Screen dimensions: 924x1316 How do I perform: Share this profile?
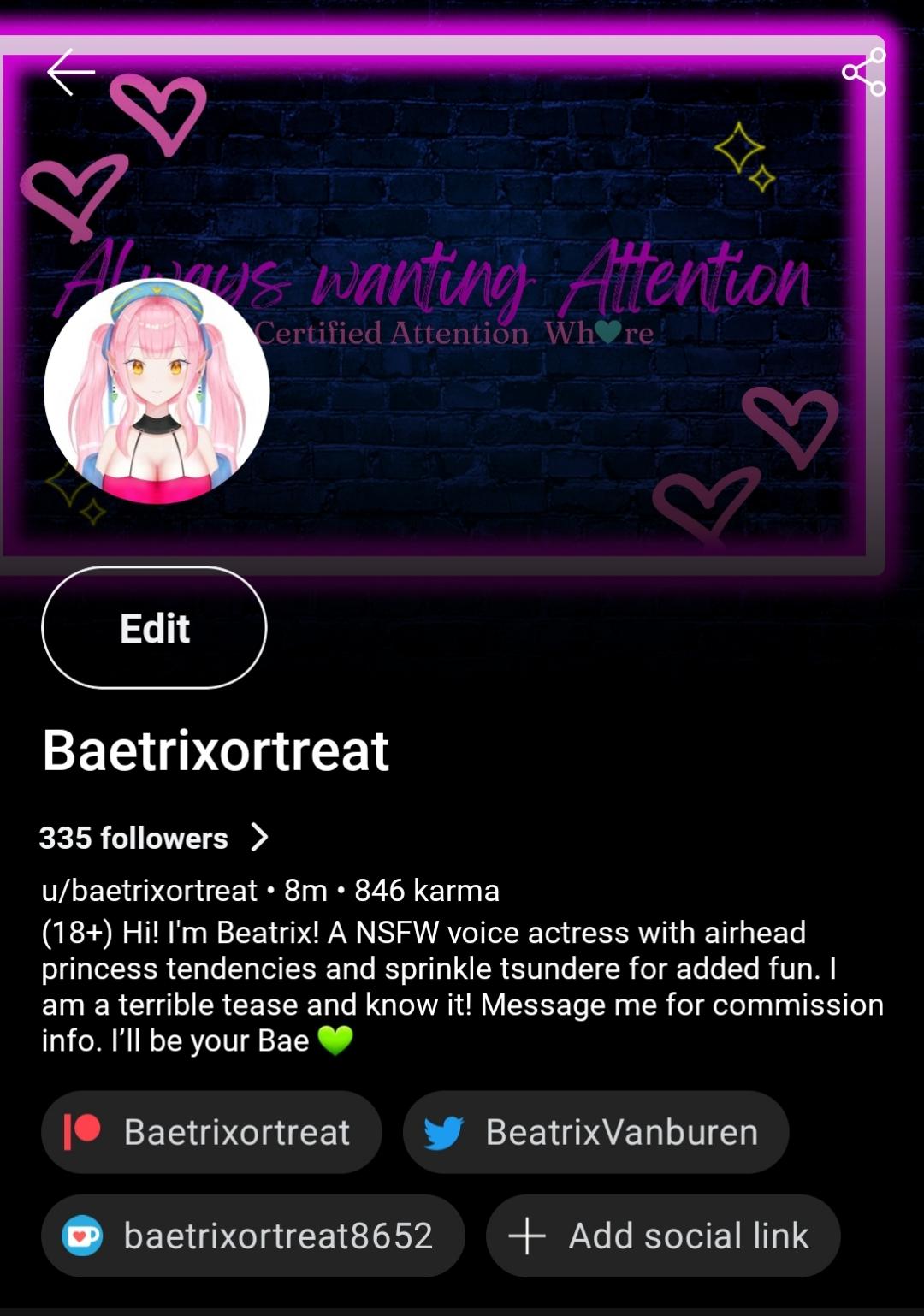tap(863, 72)
